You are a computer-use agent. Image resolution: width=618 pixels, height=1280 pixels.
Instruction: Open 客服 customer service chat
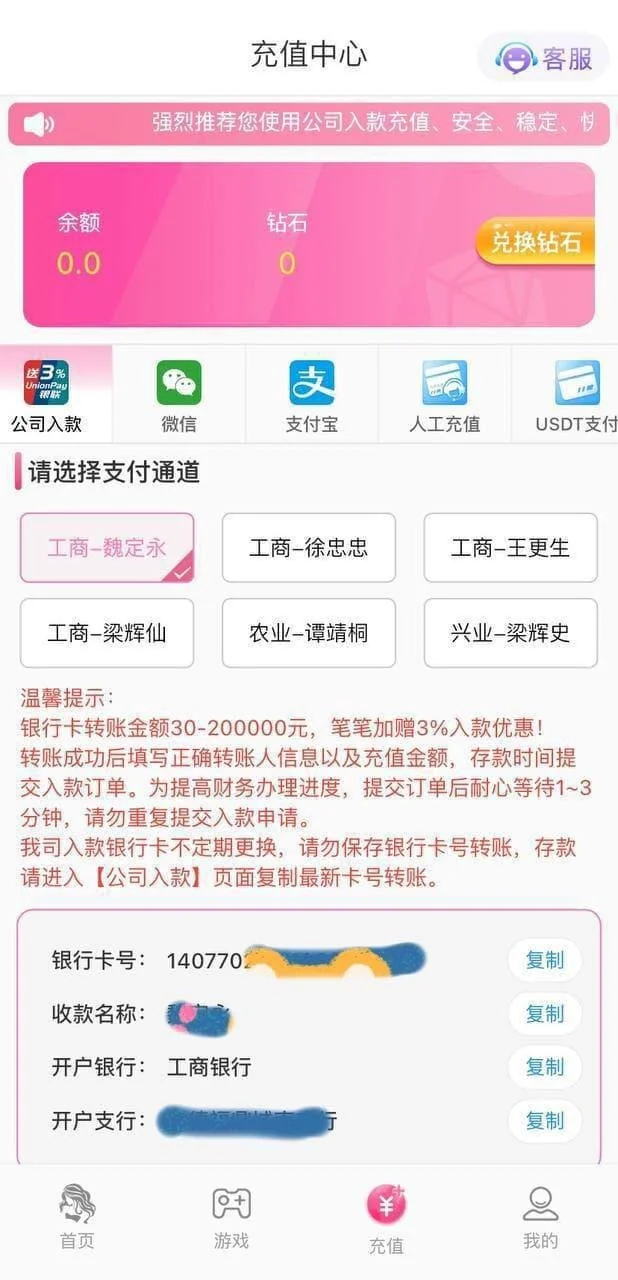click(x=545, y=57)
